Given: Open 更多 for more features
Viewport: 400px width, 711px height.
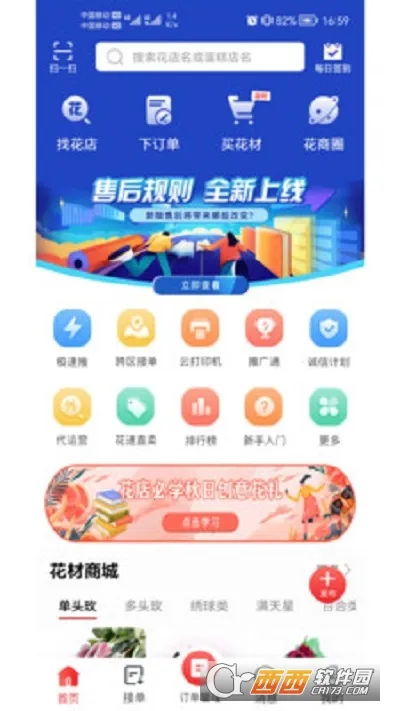Looking at the screenshot, I should click(x=328, y=416).
